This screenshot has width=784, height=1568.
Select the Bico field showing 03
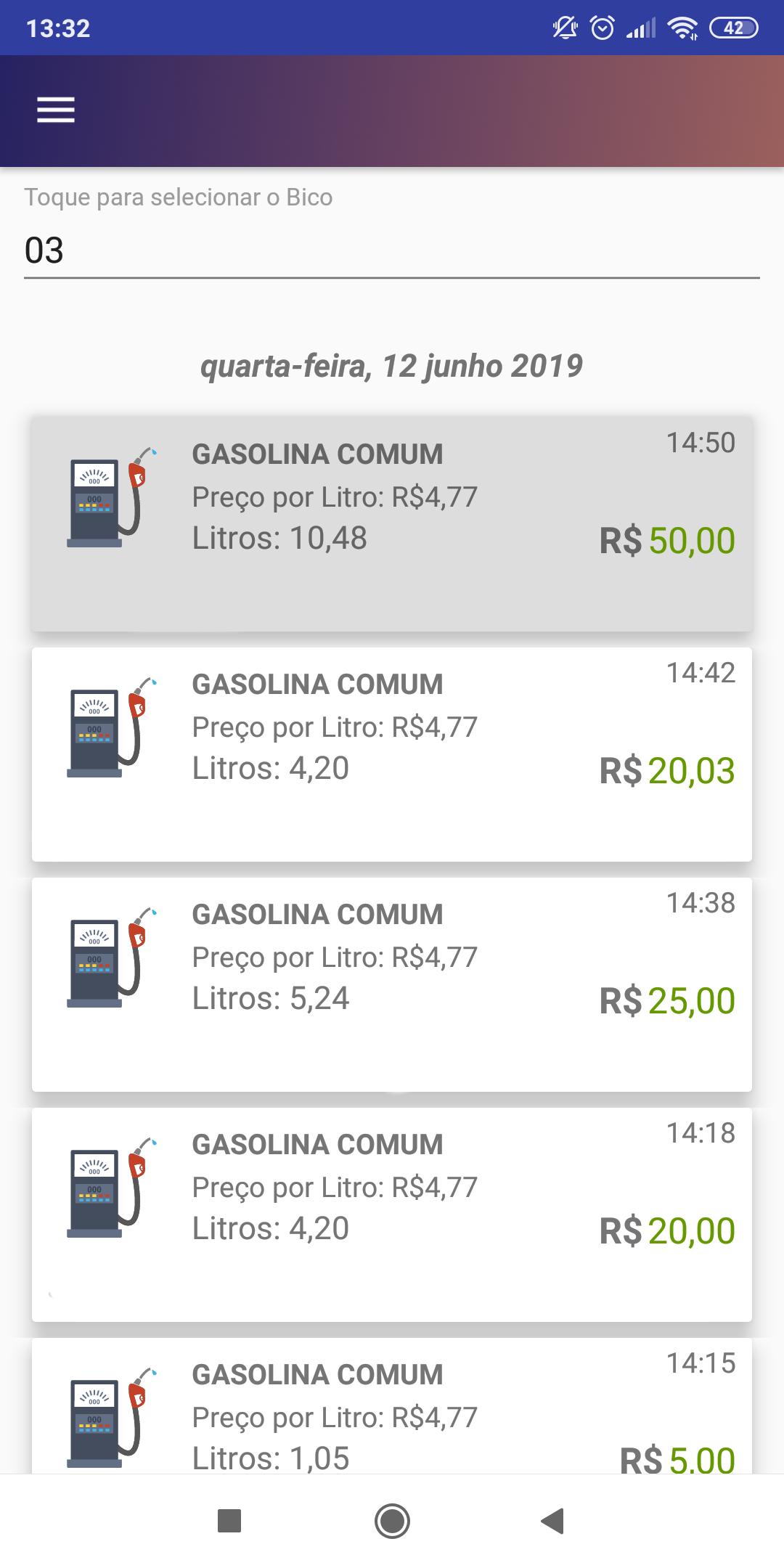(x=392, y=250)
